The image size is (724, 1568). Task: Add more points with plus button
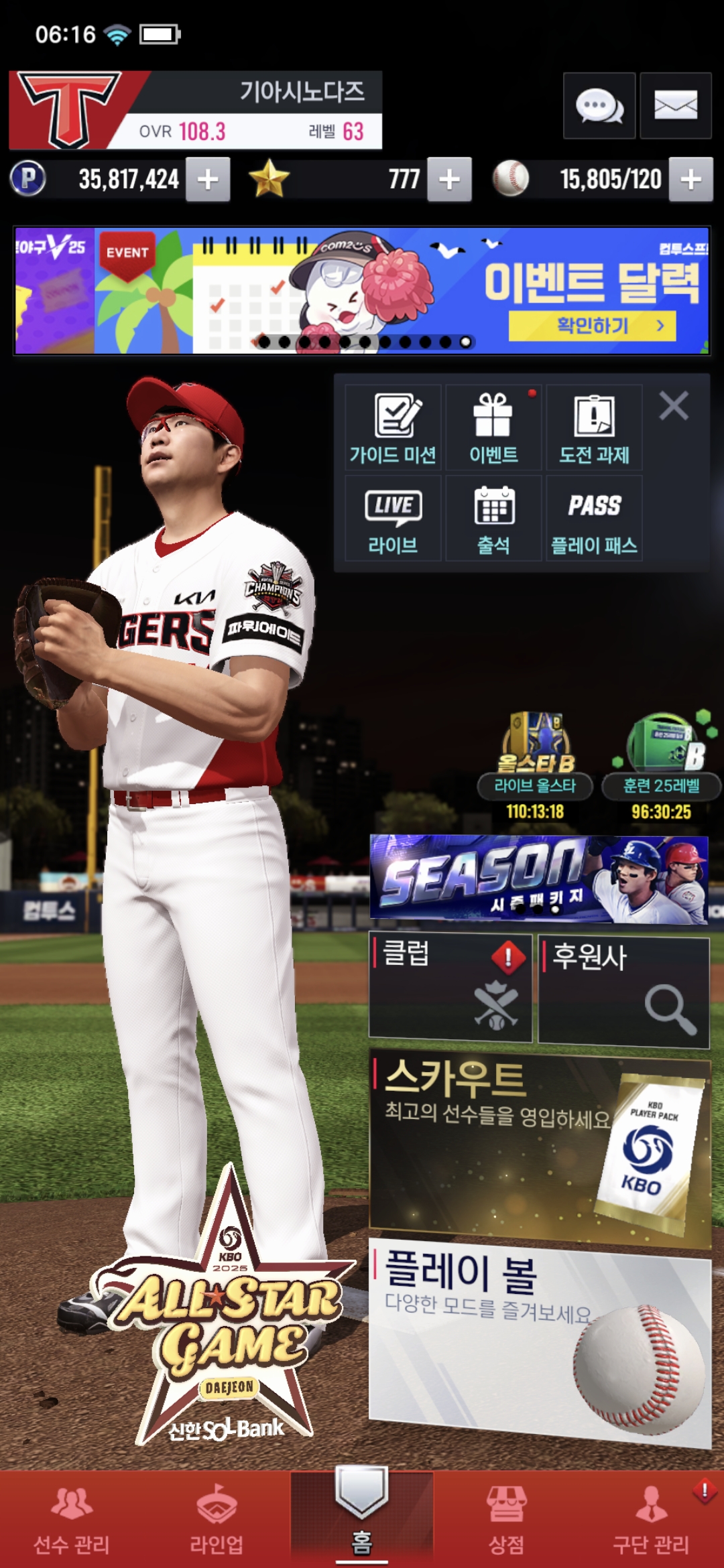208,180
